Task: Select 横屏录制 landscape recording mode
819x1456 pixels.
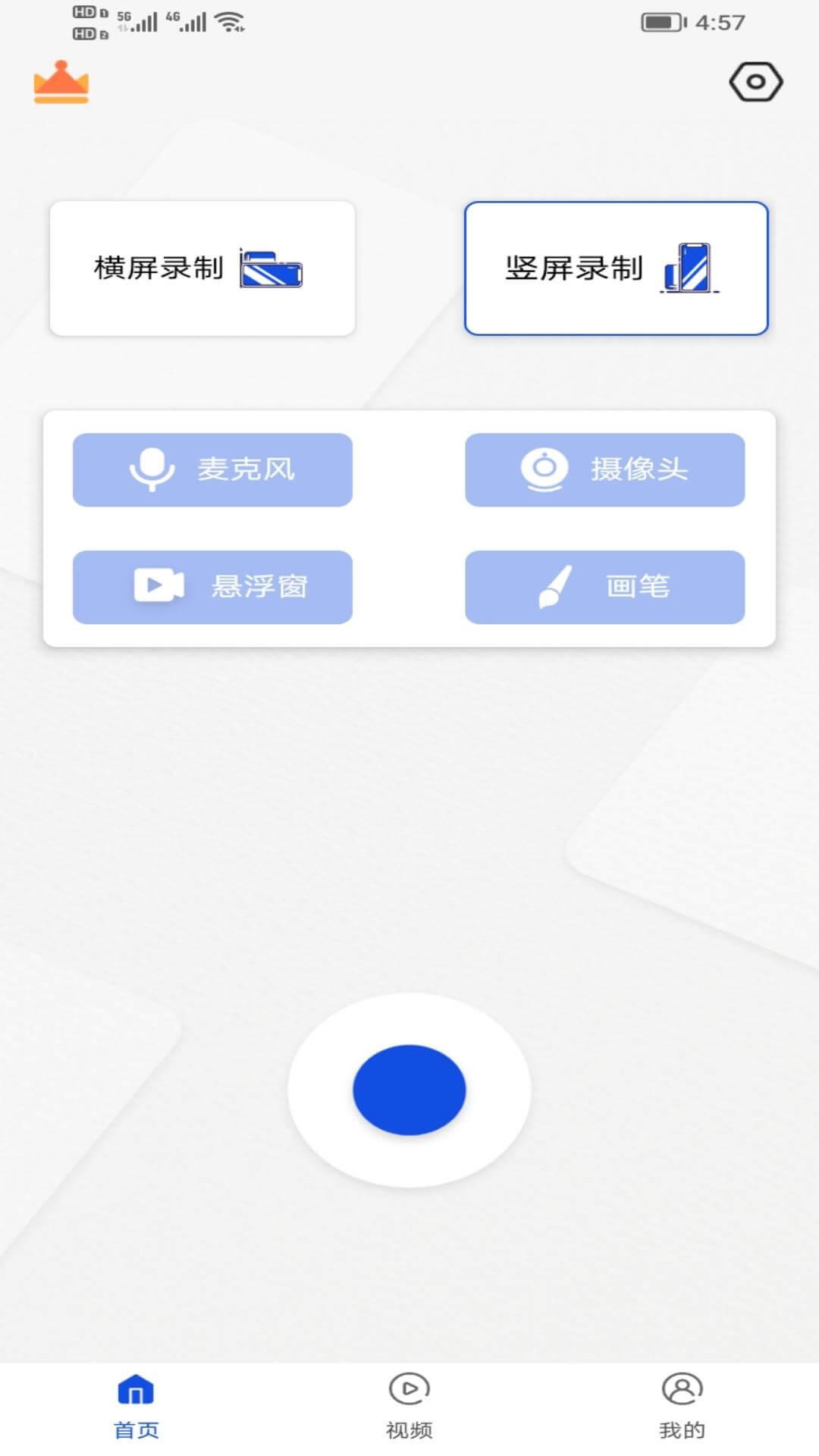Action: (x=202, y=267)
